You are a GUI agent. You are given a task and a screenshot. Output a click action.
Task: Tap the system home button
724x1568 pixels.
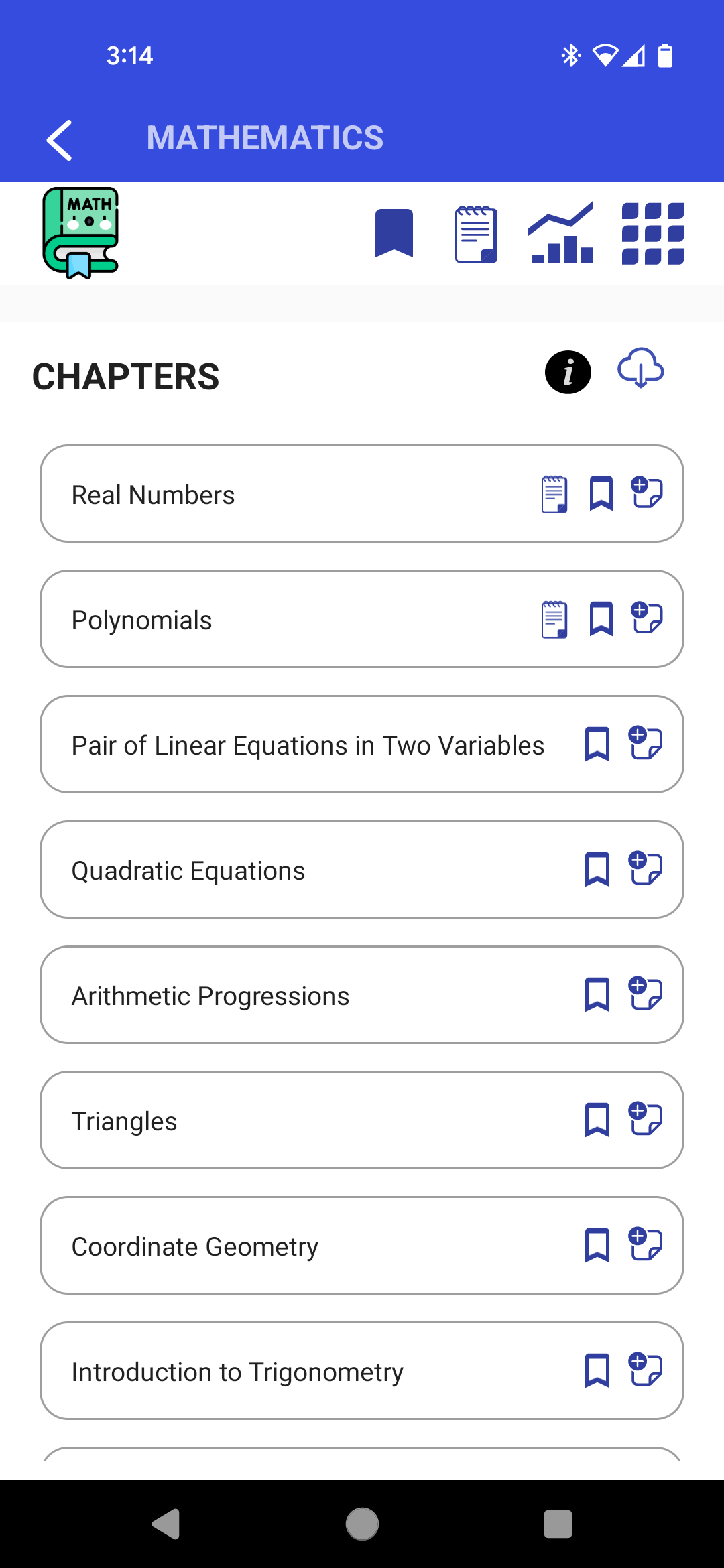pyautogui.click(x=362, y=1524)
